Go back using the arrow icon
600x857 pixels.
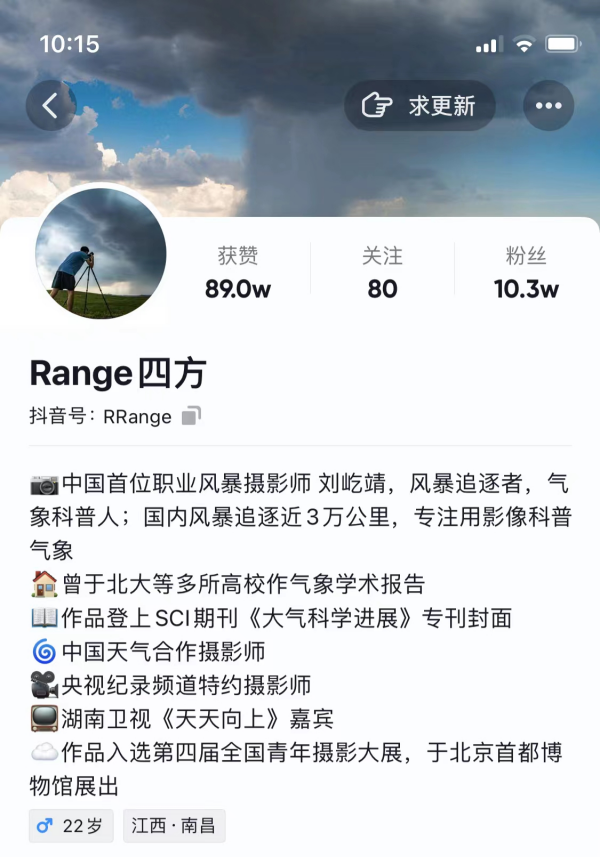click(51, 105)
